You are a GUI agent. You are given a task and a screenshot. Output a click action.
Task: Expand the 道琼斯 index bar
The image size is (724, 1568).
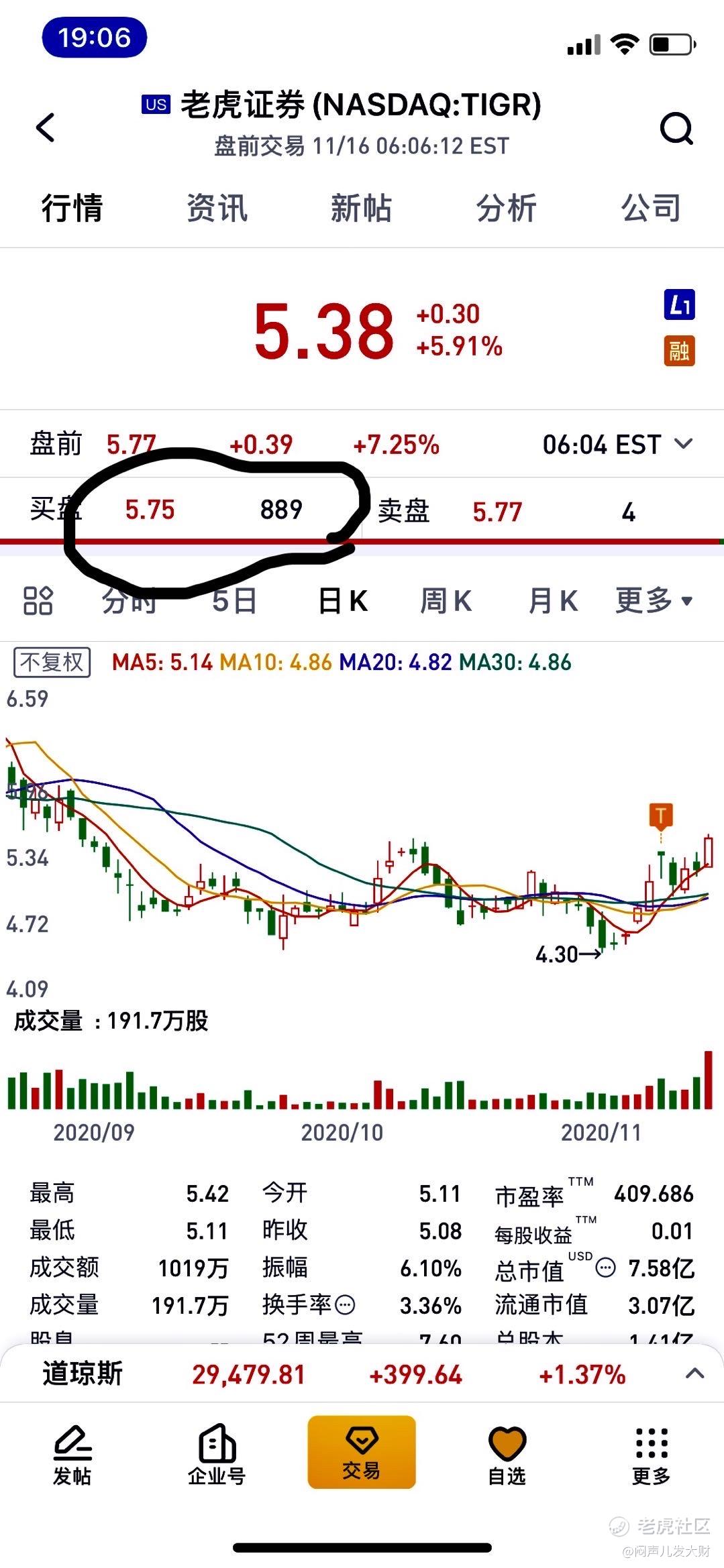coord(694,1373)
